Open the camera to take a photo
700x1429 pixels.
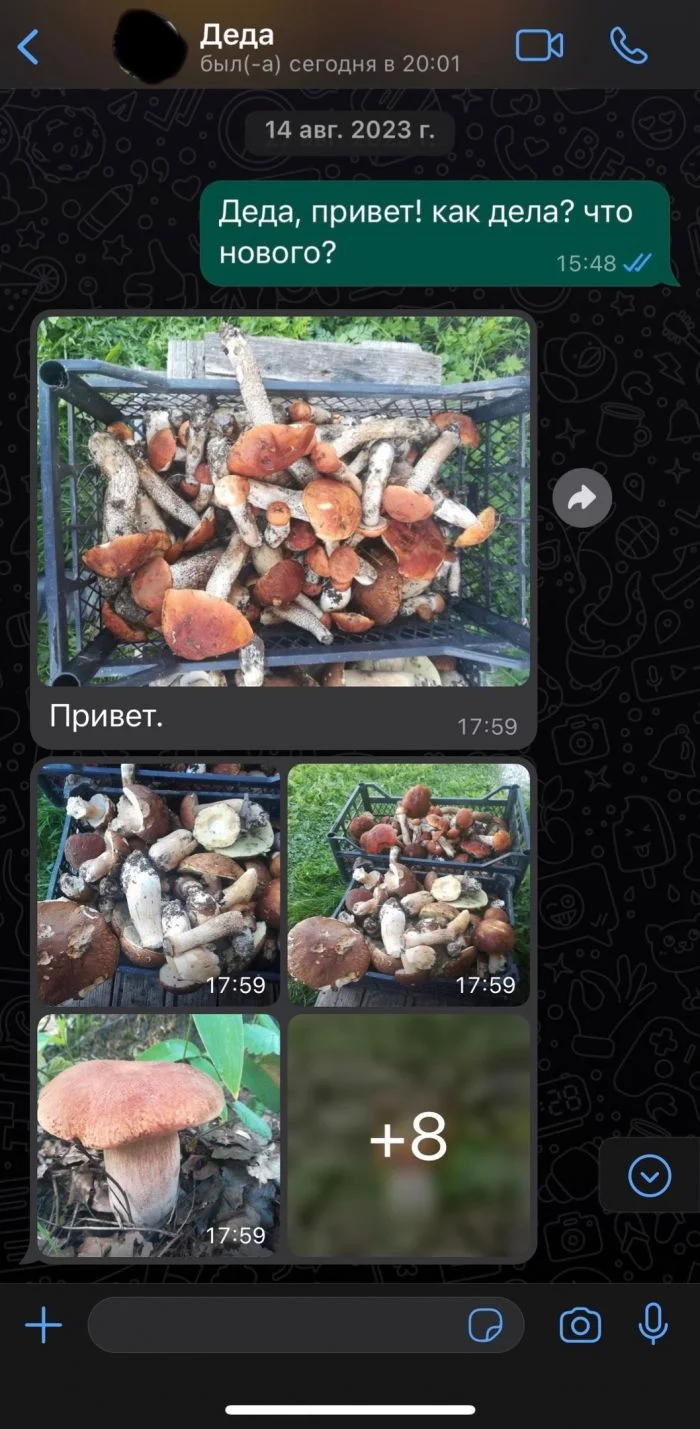pyautogui.click(x=580, y=1326)
